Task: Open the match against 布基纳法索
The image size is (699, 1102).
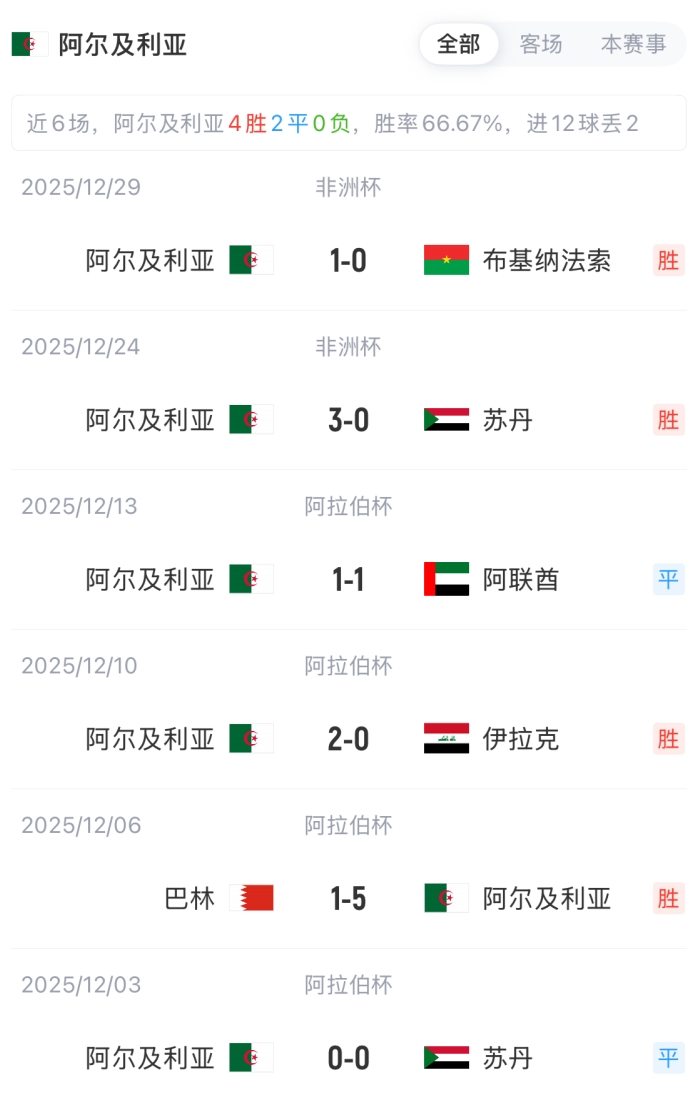Action: click(348, 261)
